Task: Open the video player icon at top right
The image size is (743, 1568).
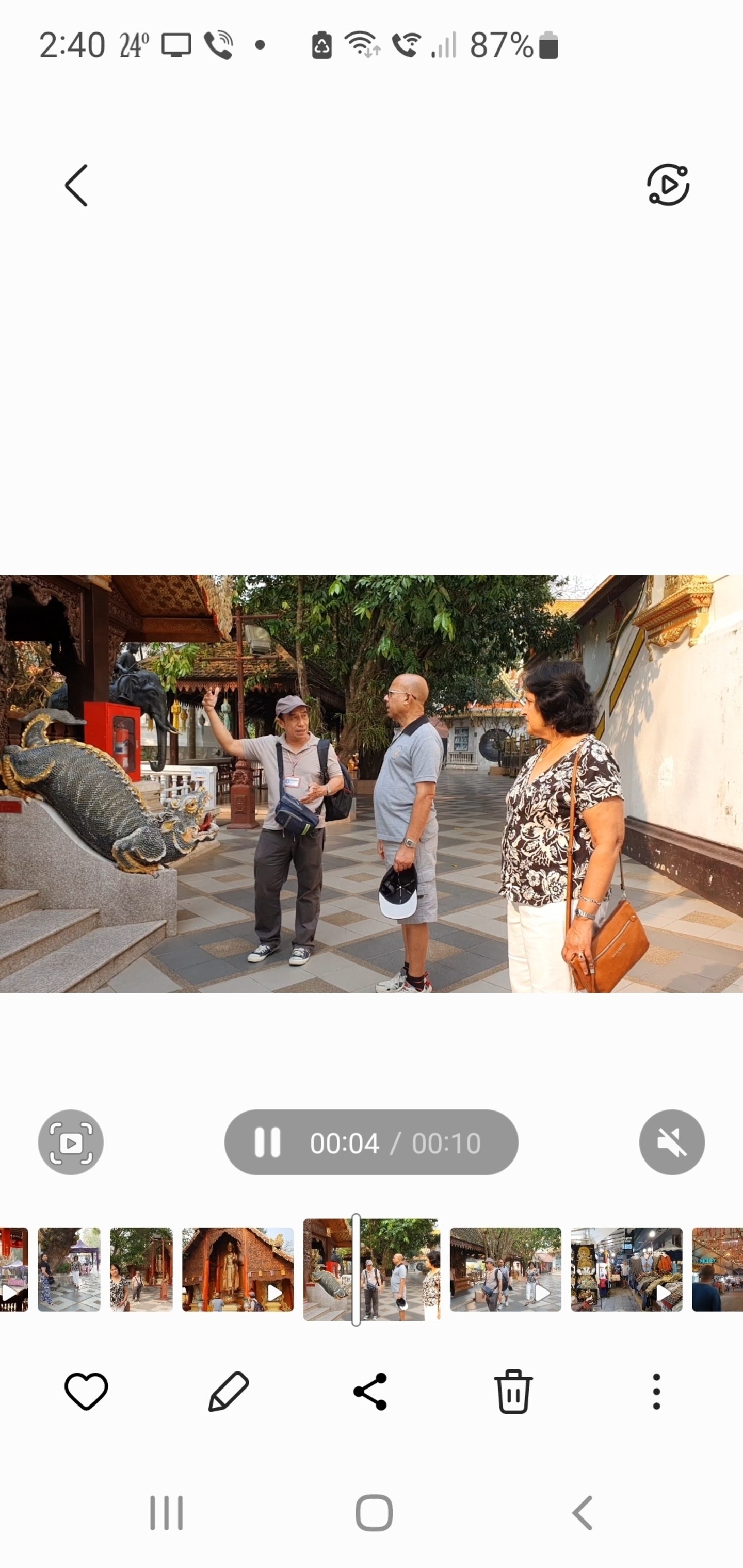Action: coord(668,185)
